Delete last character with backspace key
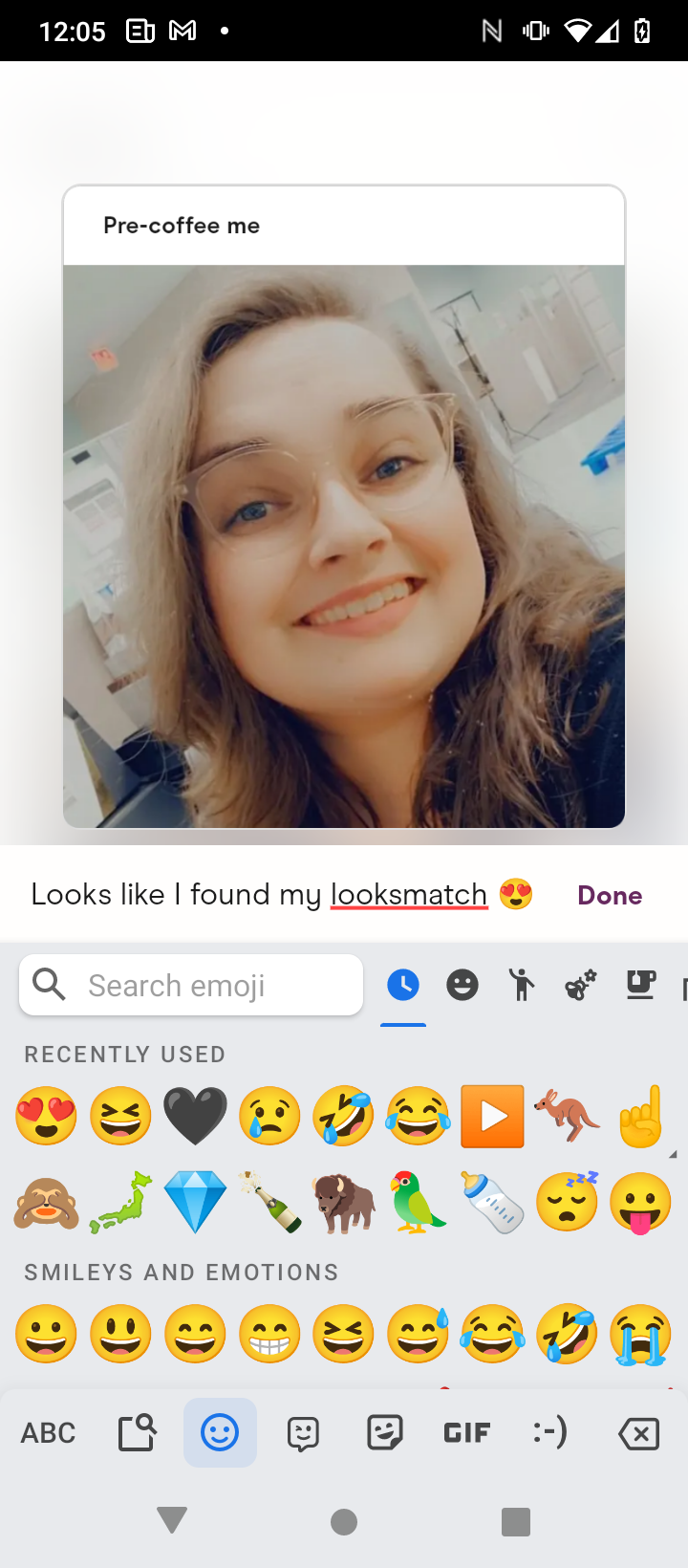Viewport: 688px width, 1568px height. pos(638,1432)
